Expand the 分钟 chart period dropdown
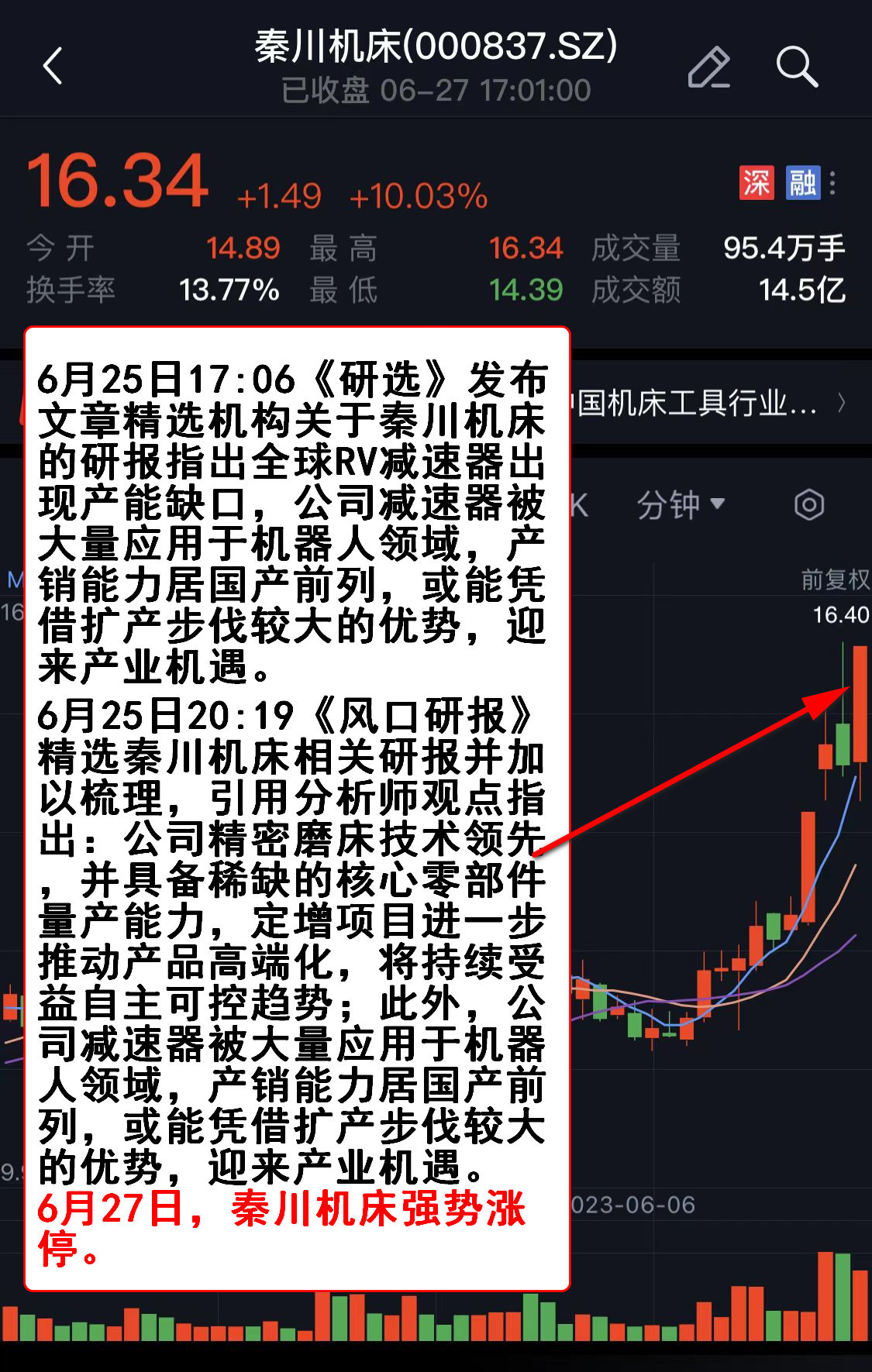Screen dimensions: 872x1372 point(681,505)
